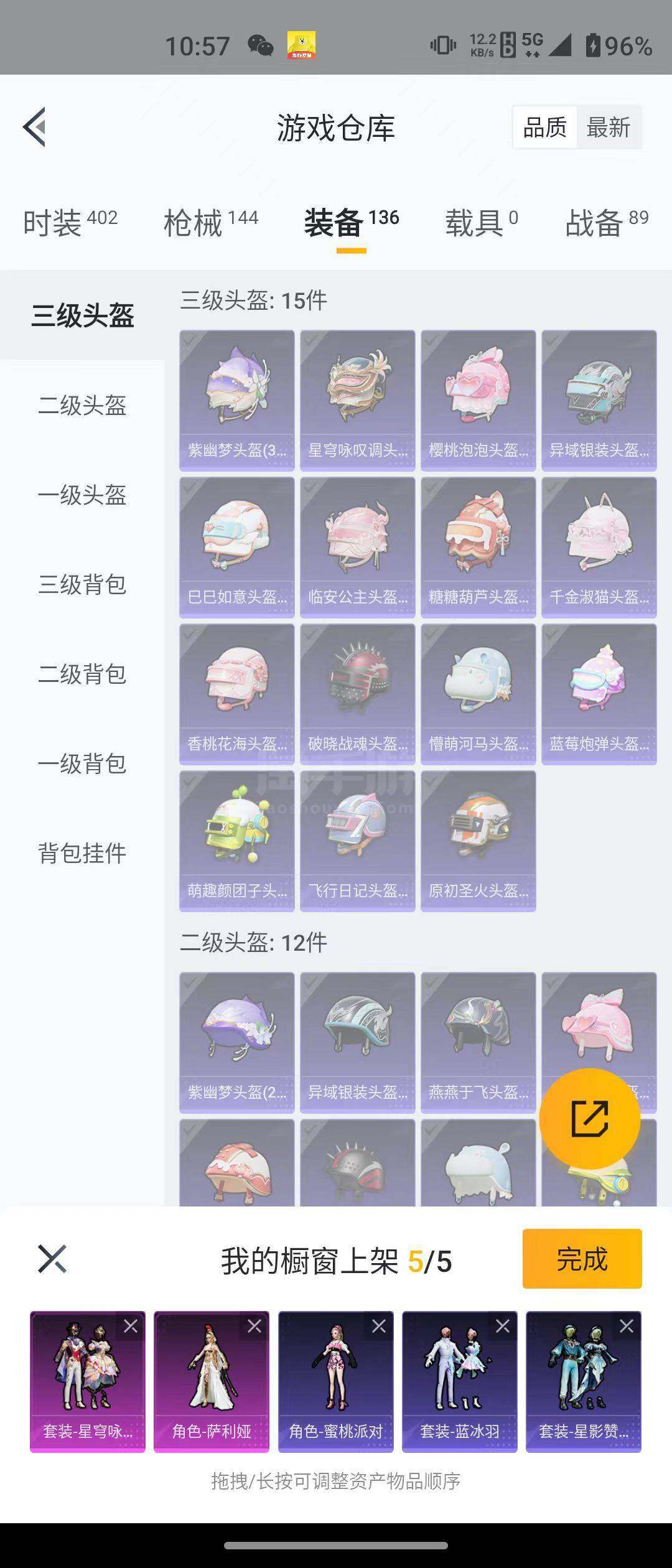672x1568 pixels.
Task: Sort items by 品质
Action: click(x=545, y=128)
